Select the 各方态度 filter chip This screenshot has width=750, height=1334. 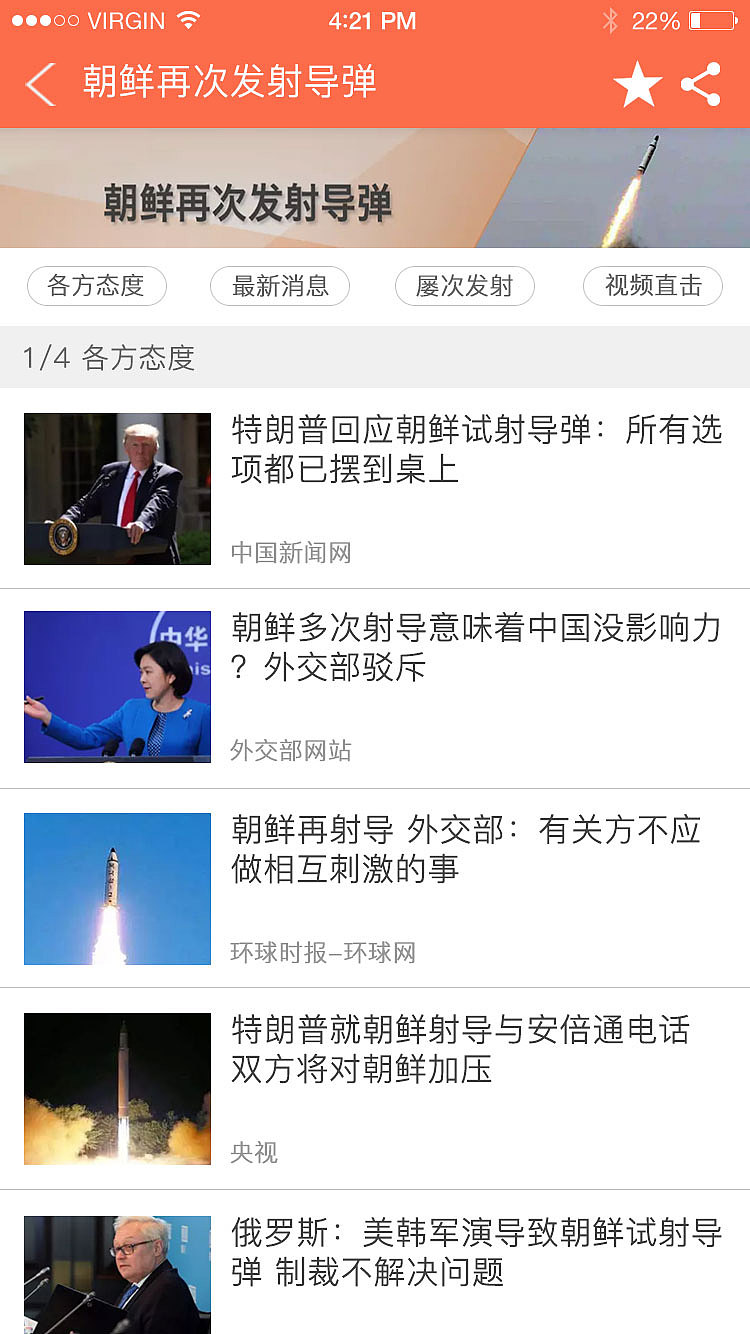point(96,286)
